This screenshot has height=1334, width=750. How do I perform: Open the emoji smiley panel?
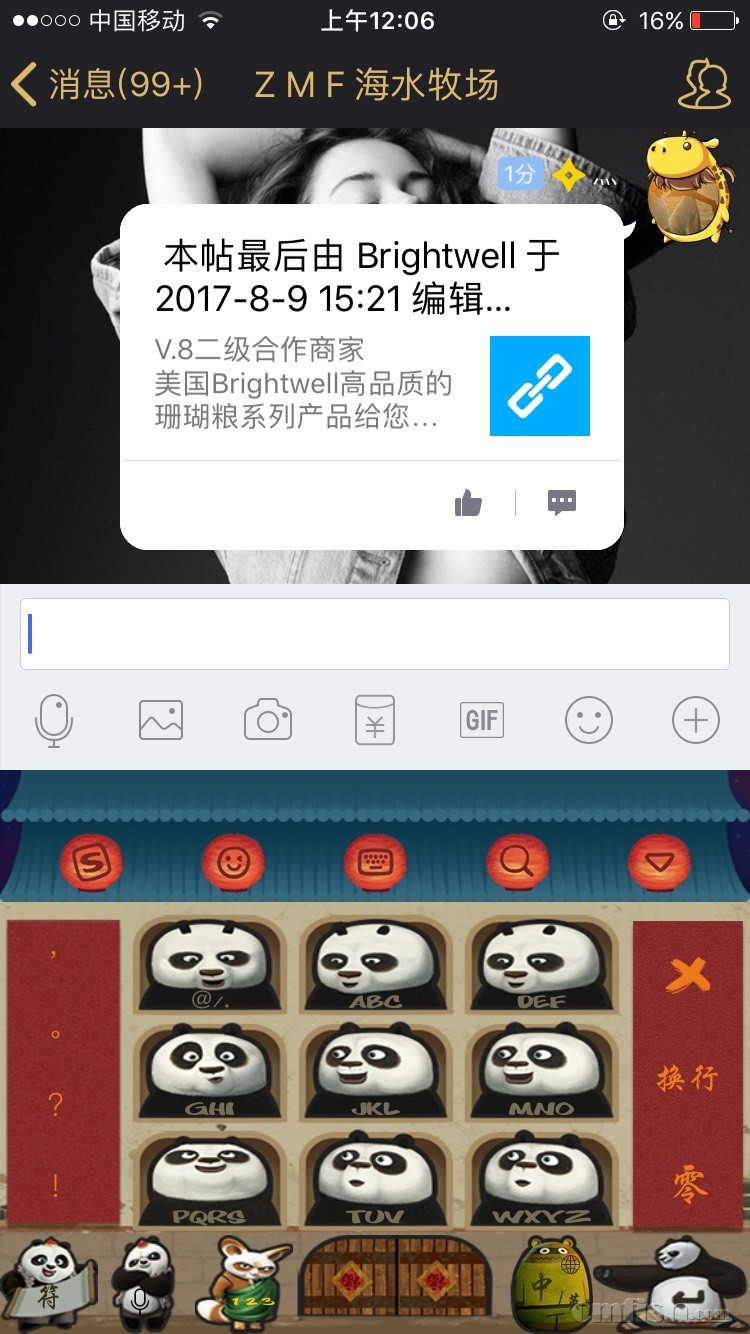(x=589, y=720)
